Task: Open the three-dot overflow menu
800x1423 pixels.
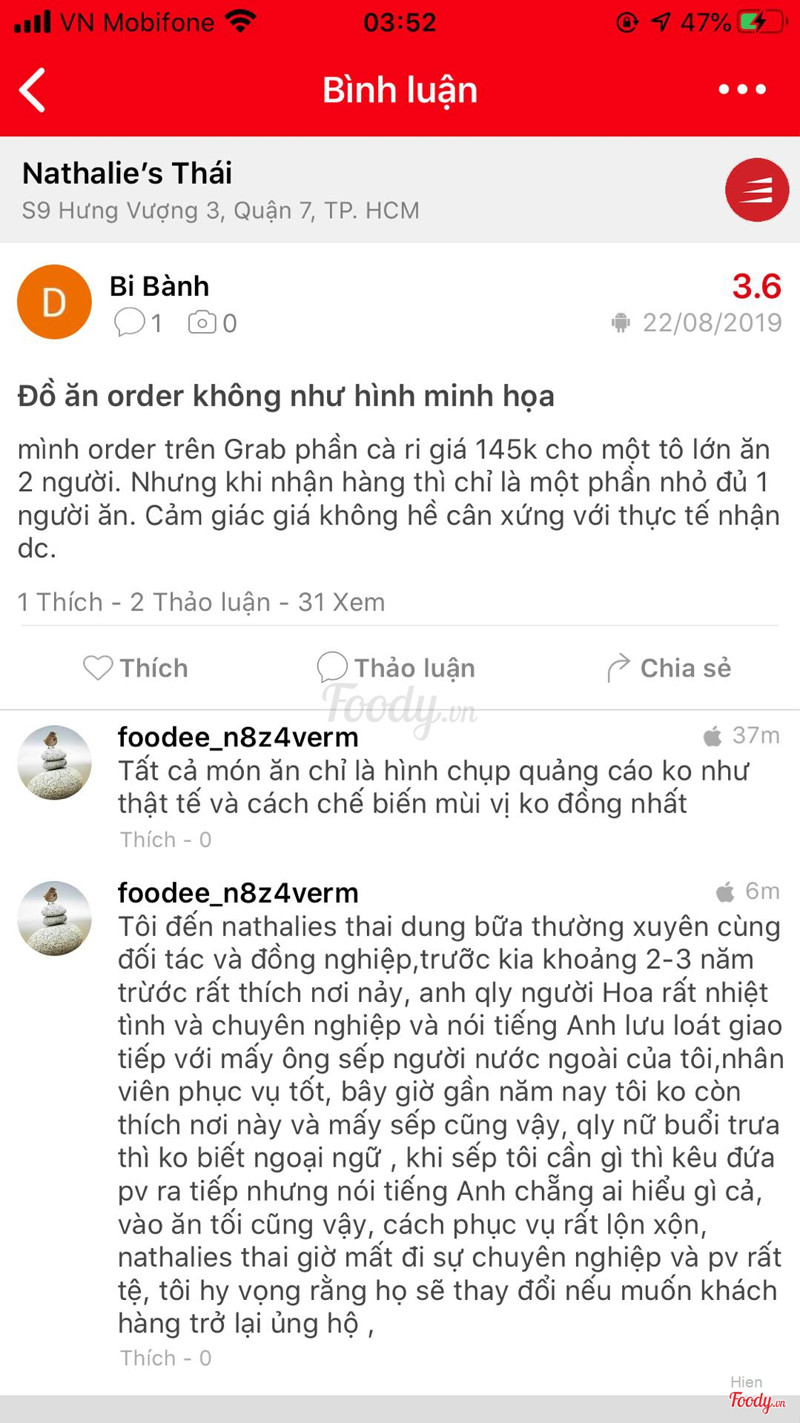Action: [x=742, y=90]
